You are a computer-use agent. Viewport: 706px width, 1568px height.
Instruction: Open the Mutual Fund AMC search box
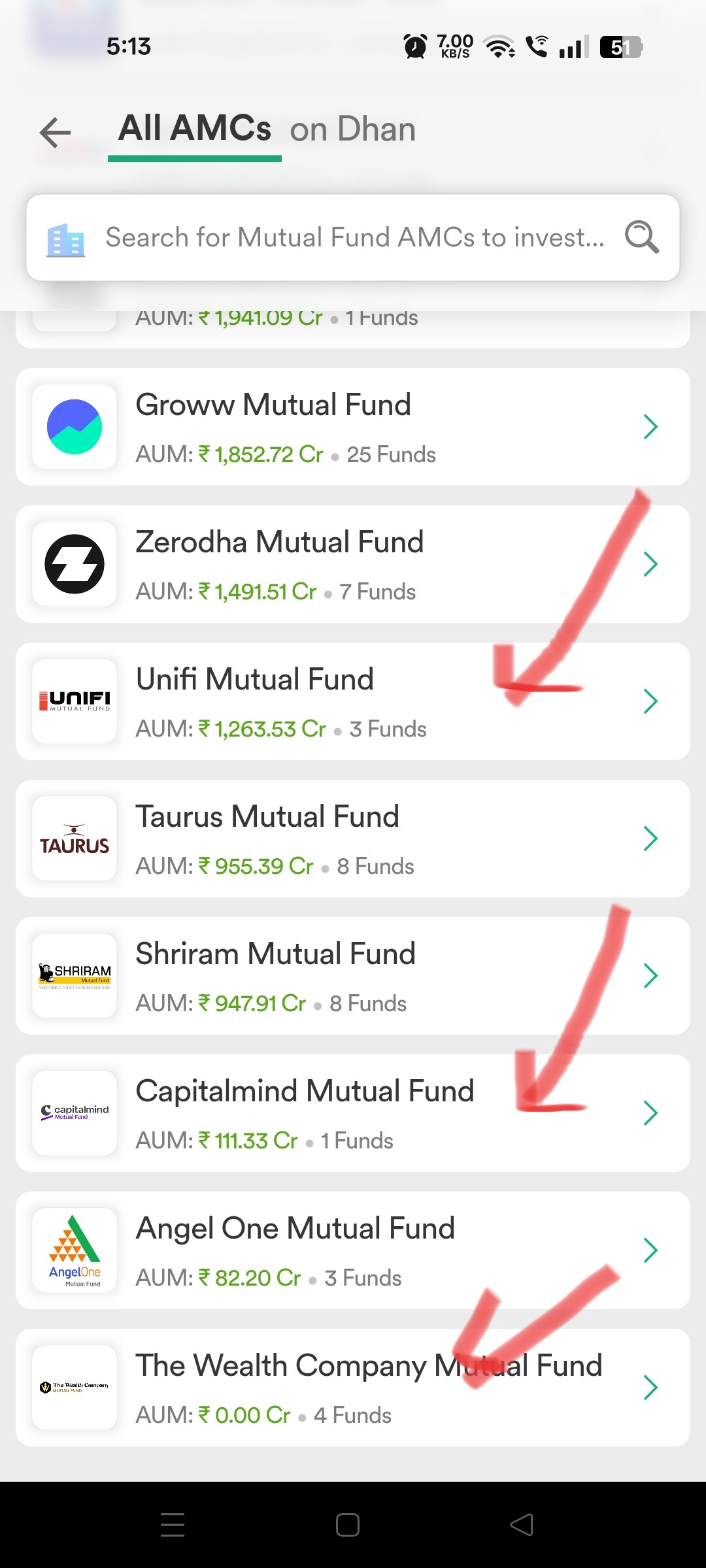(353, 237)
